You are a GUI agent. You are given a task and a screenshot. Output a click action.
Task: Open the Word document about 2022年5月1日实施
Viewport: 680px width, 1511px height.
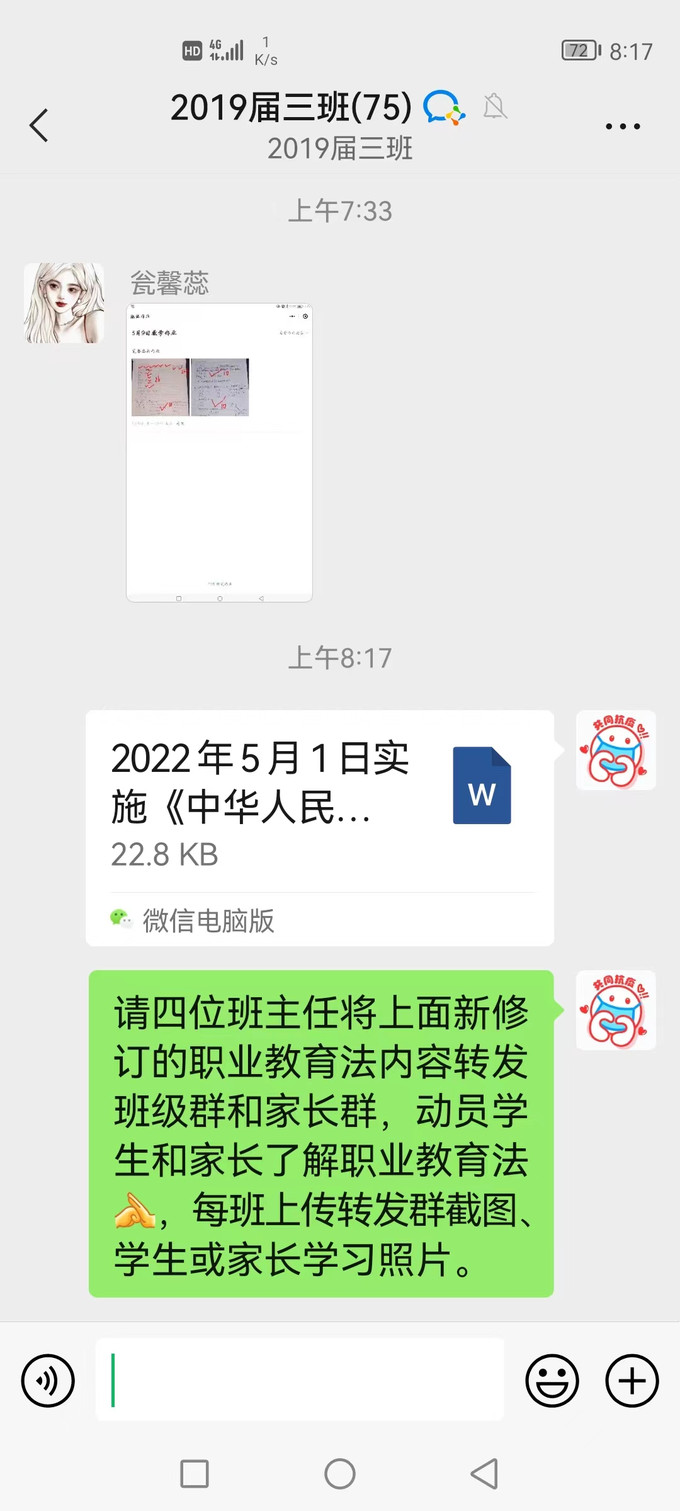click(319, 828)
